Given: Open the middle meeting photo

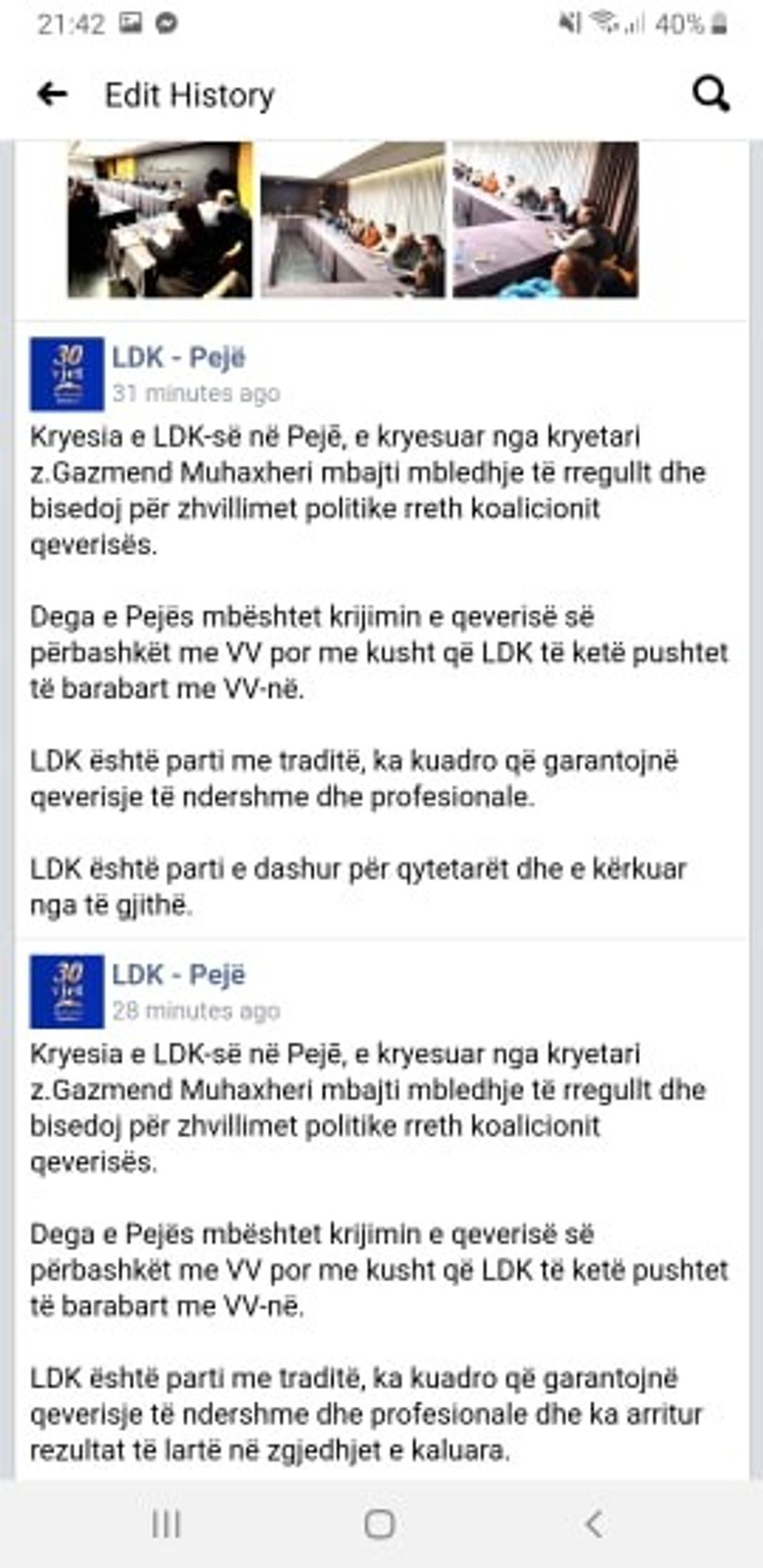Looking at the screenshot, I should pyautogui.click(x=353, y=220).
